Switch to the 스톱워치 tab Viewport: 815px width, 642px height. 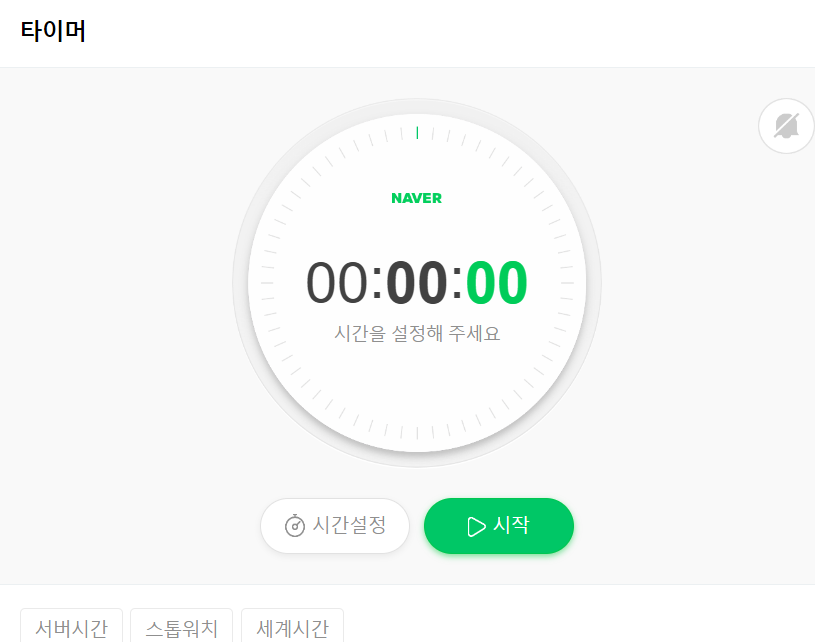[x=181, y=628]
